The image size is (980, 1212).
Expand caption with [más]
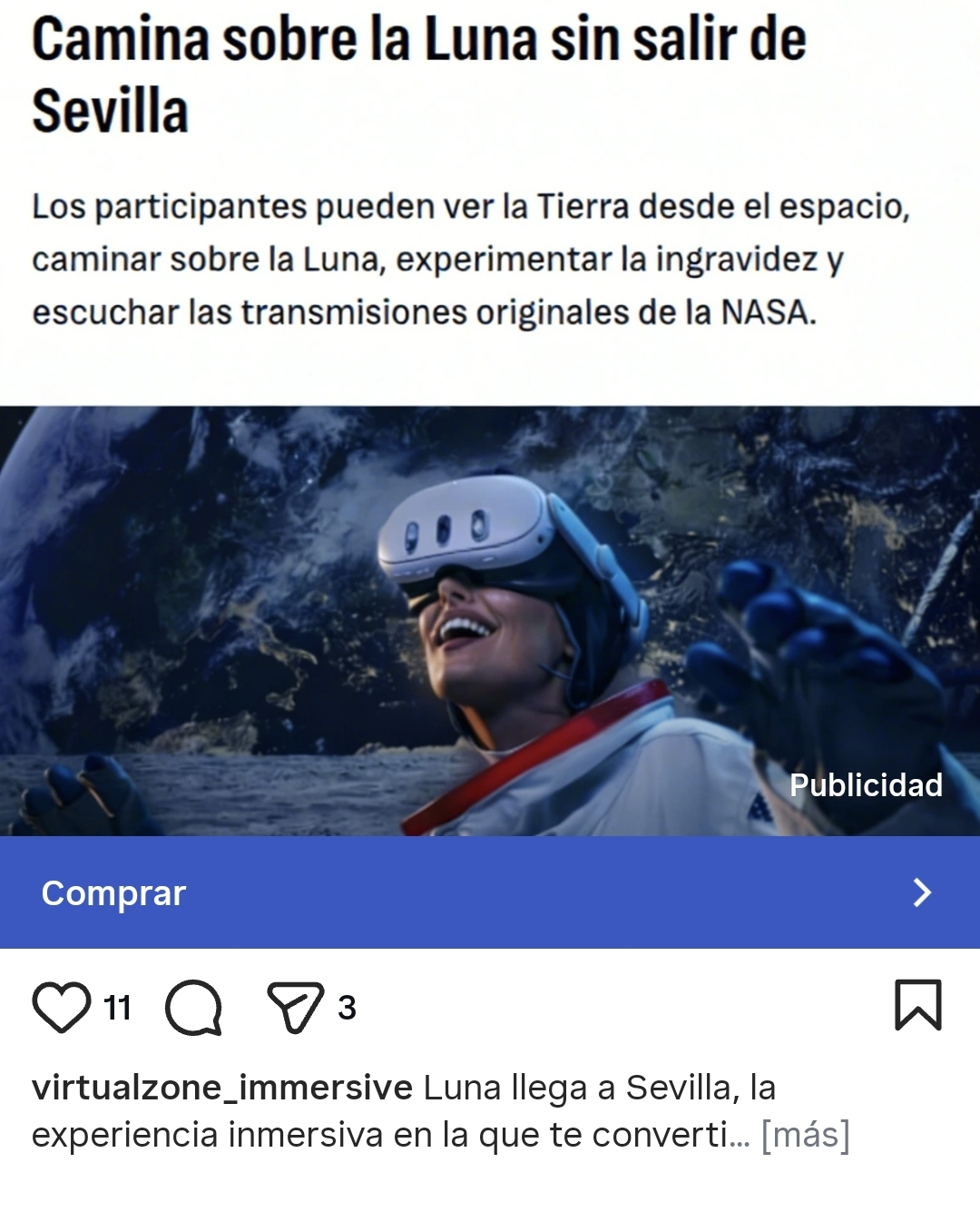click(x=805, y=1135)
